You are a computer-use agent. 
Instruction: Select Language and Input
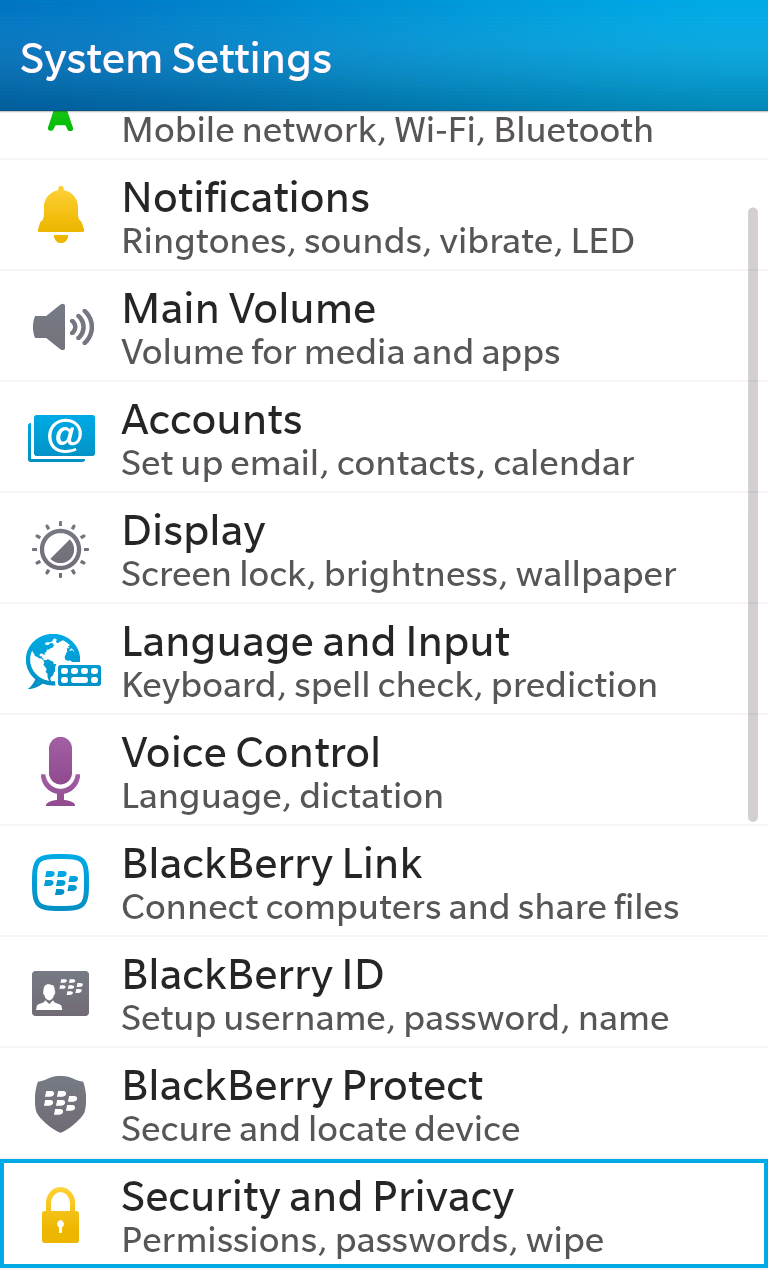(384, 659)
